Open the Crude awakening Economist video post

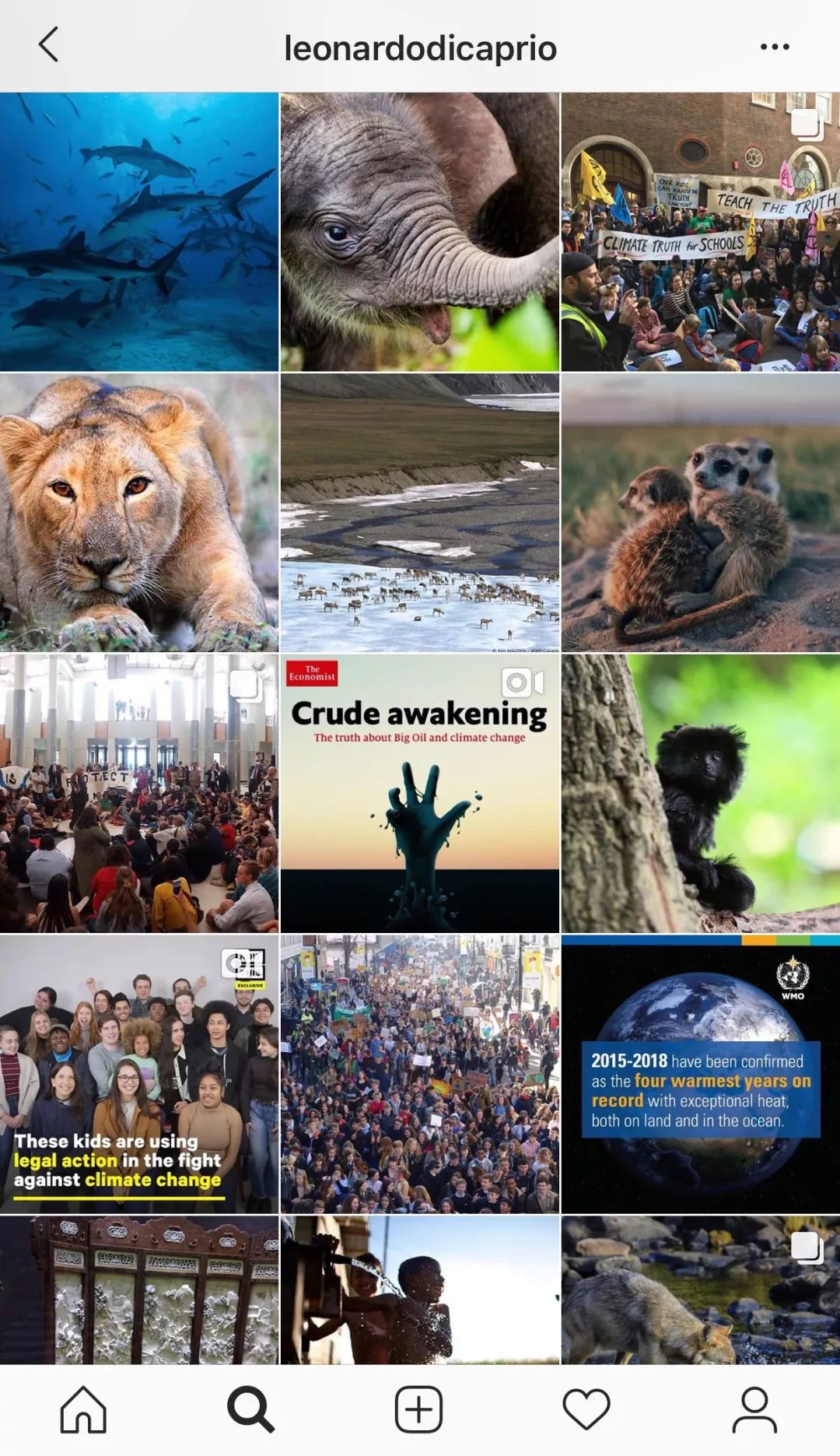419,794
